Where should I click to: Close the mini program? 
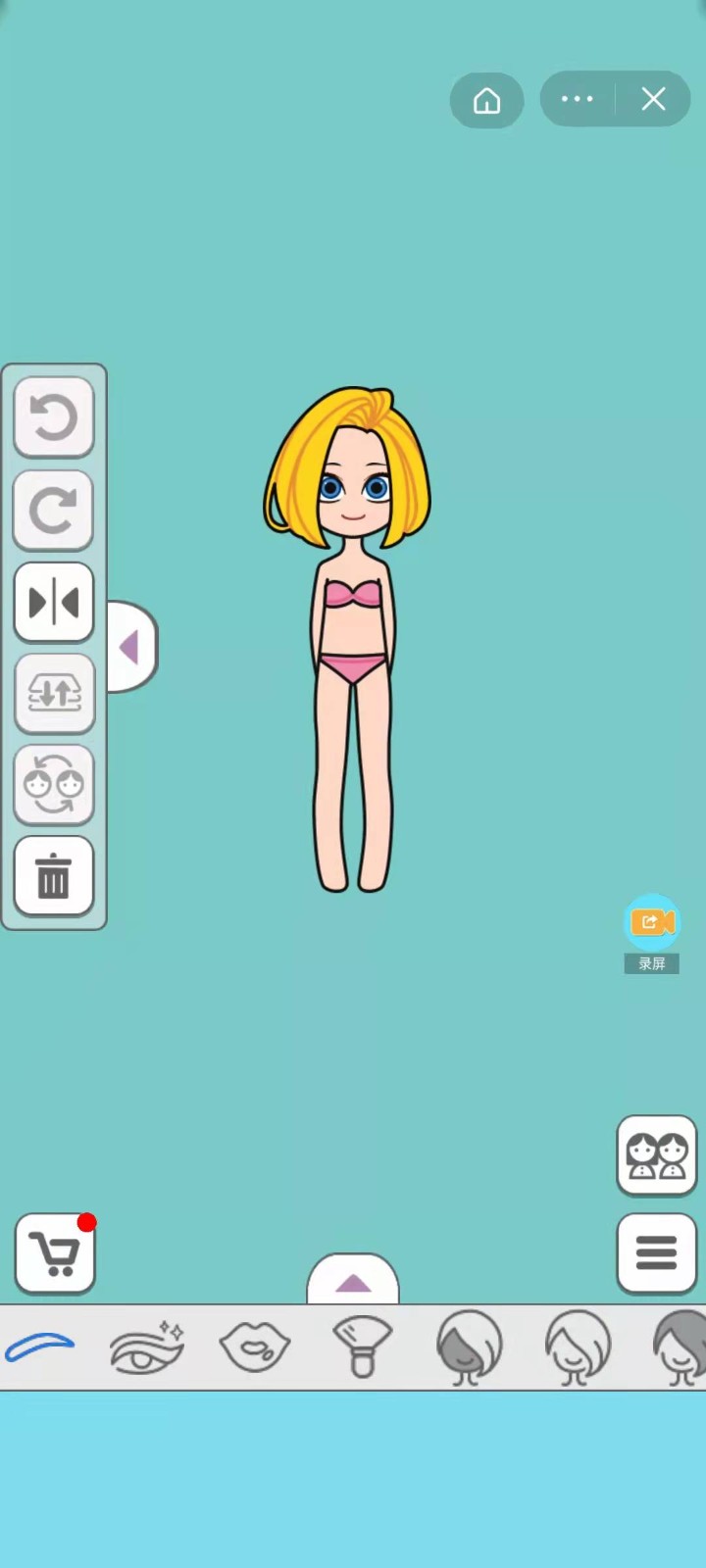click(653, 99)
